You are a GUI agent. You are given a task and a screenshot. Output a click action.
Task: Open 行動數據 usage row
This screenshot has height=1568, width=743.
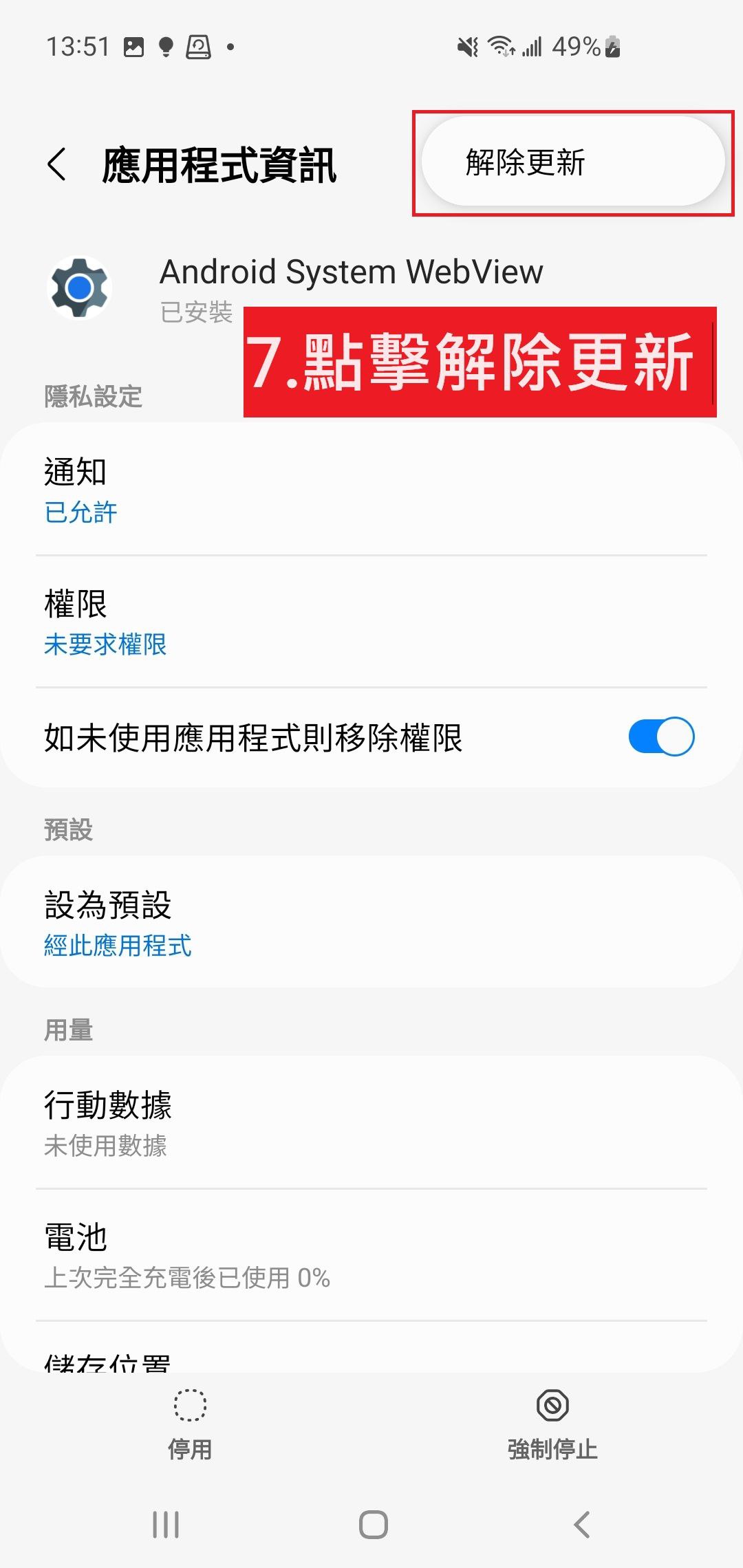pos(371,1122)
